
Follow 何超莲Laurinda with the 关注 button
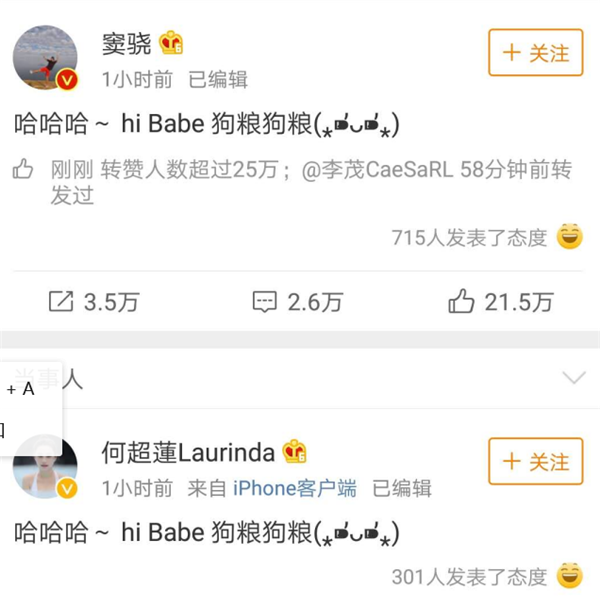[x=535, y=461]
